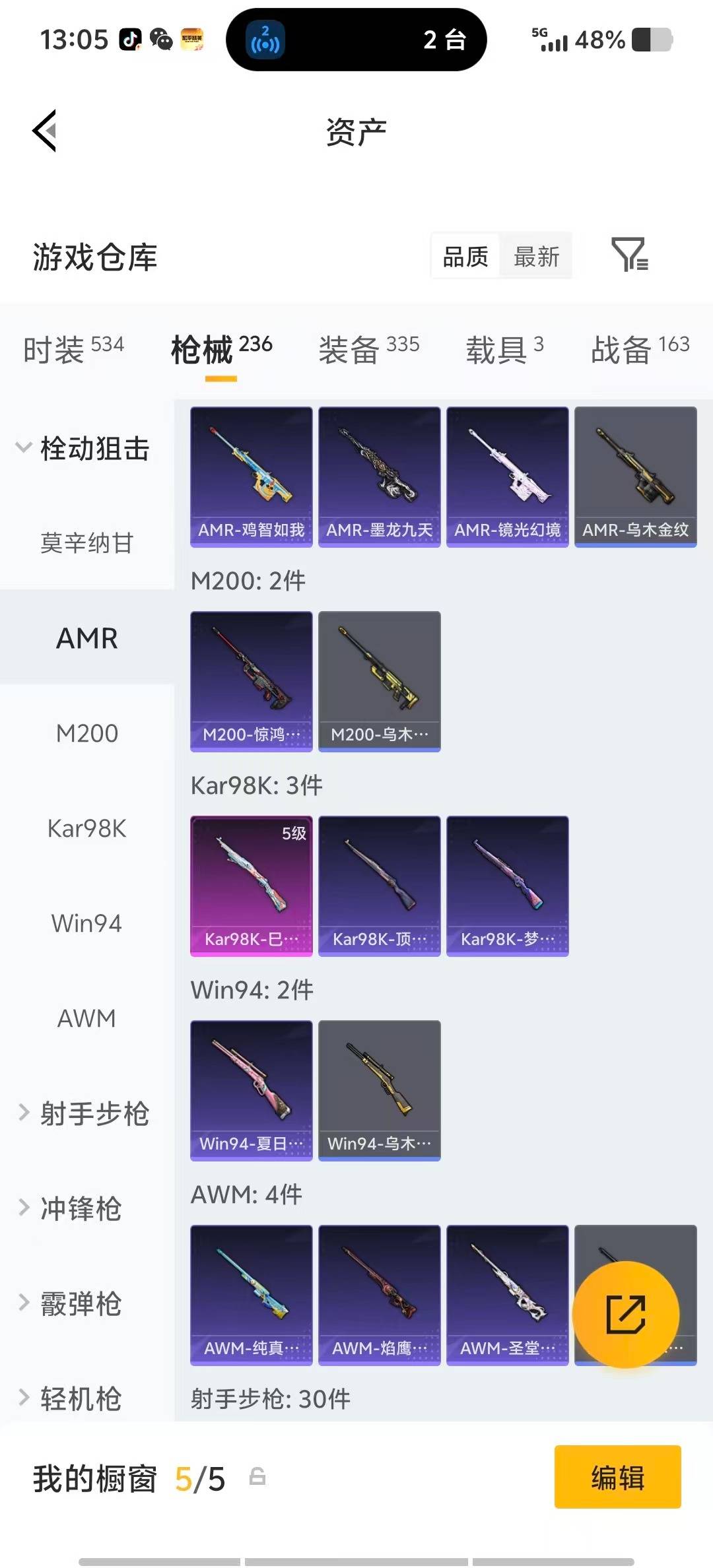Open the 战备 tab
Viewport: 713px width, 1568px height.
[x=621, y=348]
